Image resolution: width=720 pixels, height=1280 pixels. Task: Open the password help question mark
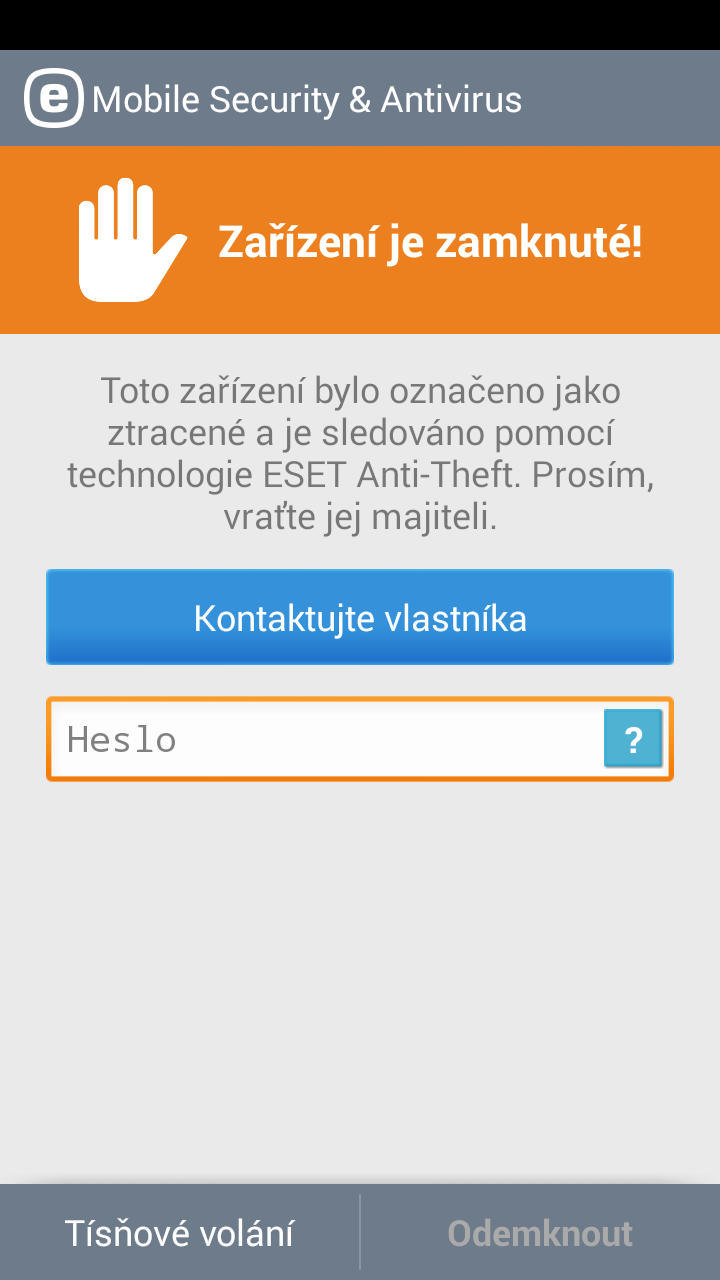point(633,739)
